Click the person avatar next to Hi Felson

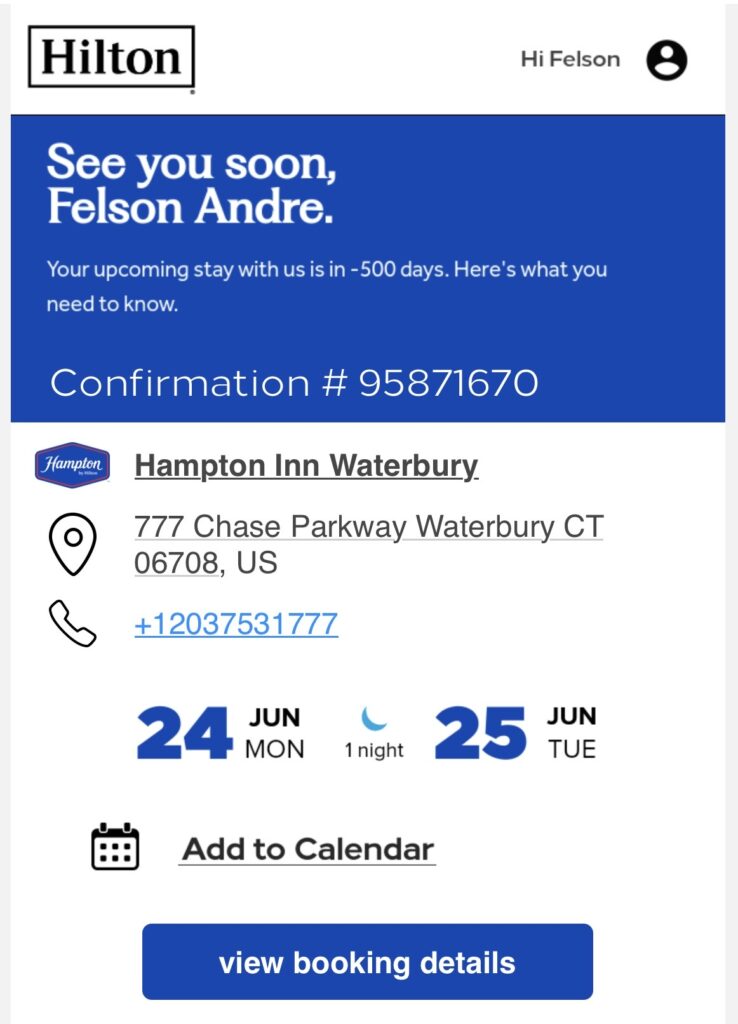(668, 58)
